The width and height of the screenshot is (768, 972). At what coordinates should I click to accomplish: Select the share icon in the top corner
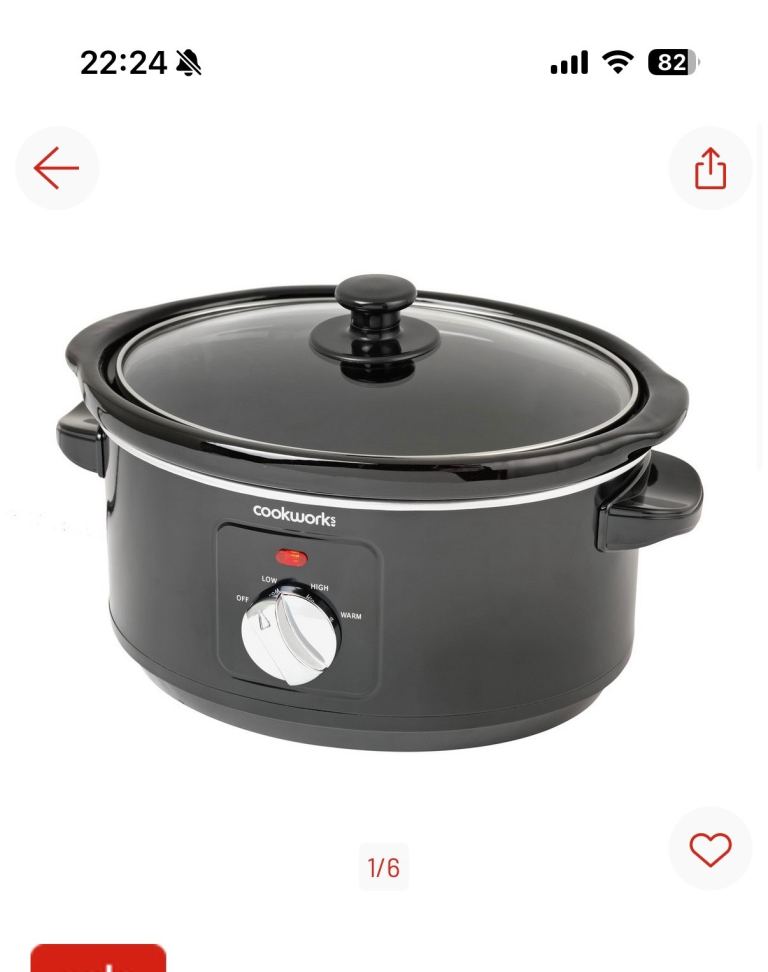[710, 168]
